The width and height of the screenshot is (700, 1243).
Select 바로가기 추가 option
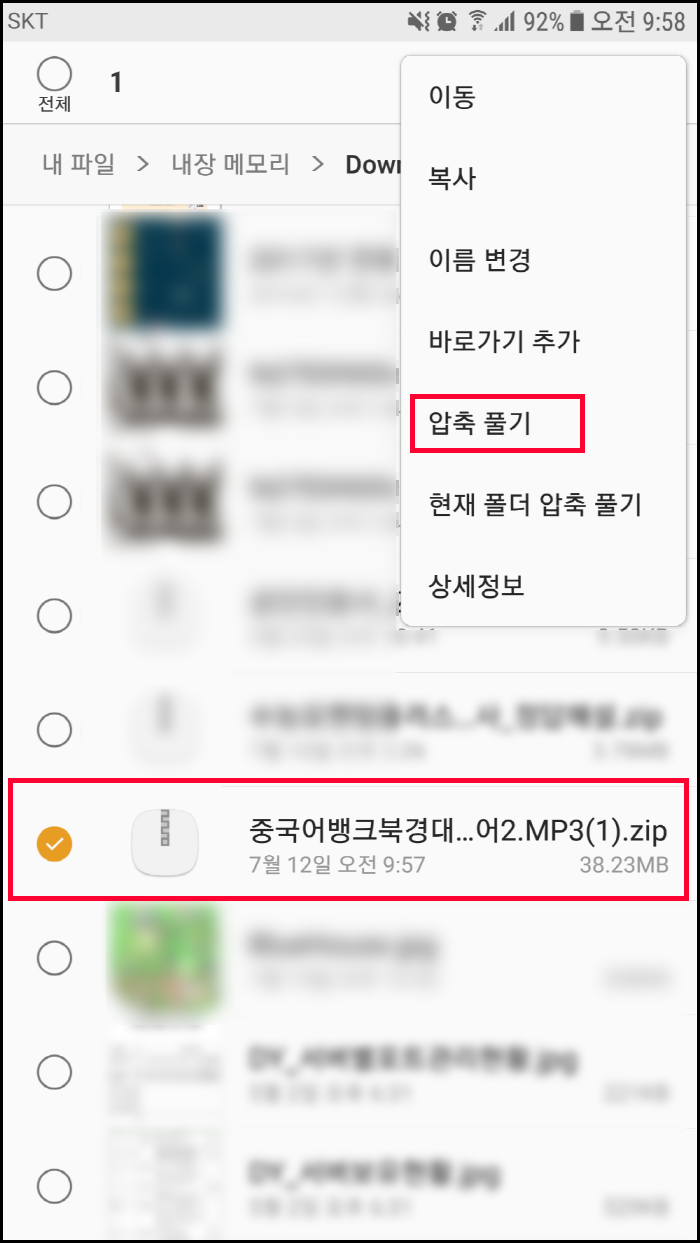coord(504,342)
